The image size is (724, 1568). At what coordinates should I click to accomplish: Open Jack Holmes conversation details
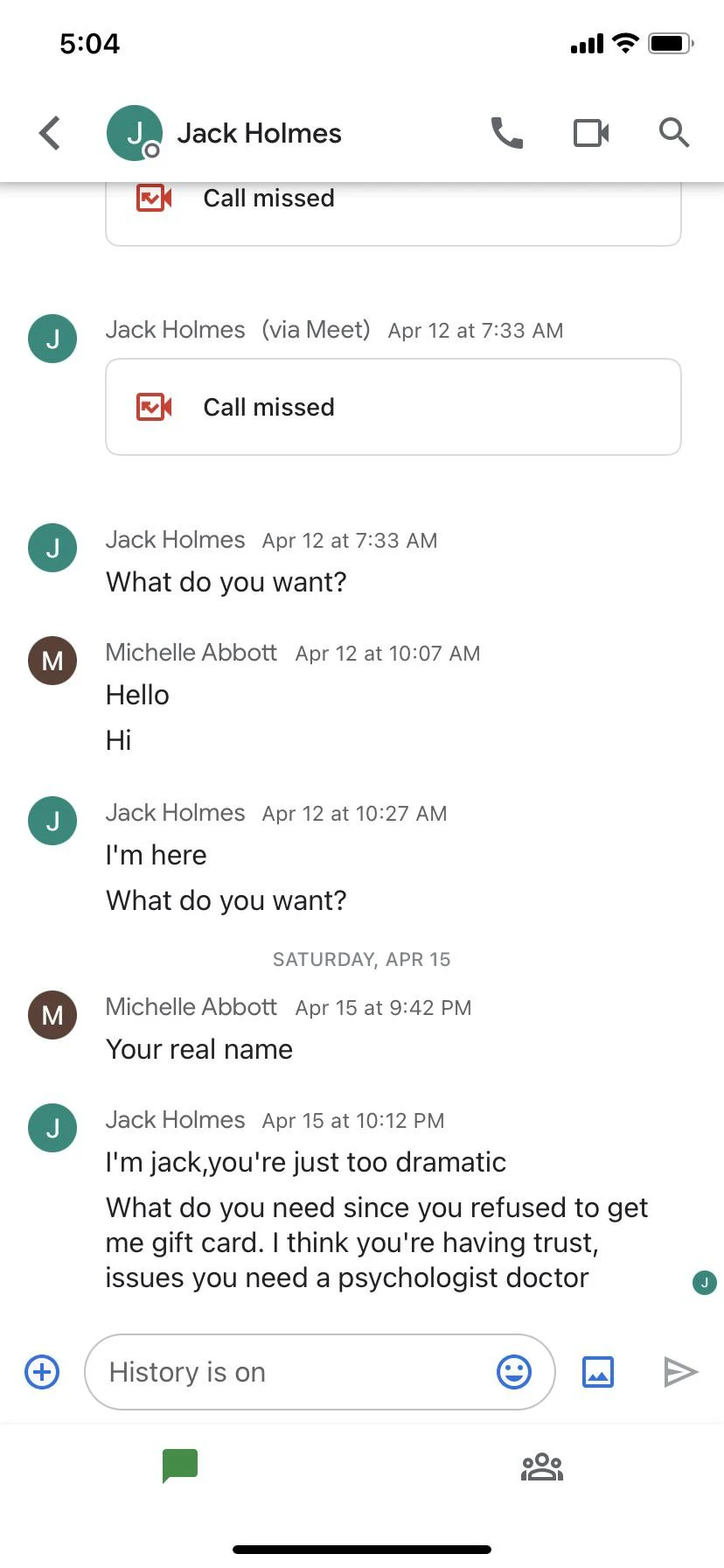click(259, 133)
